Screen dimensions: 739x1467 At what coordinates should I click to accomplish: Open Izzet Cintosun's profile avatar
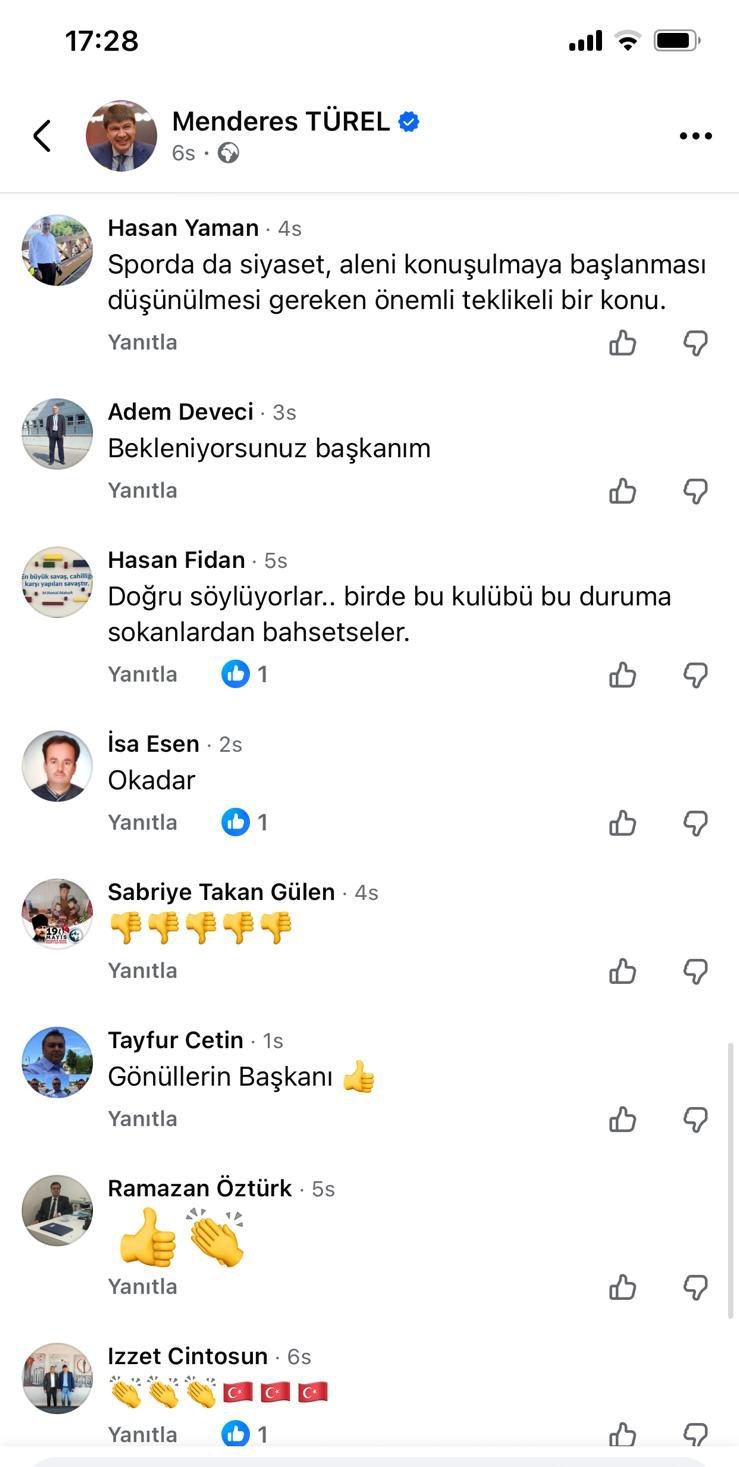(57, 1378)
